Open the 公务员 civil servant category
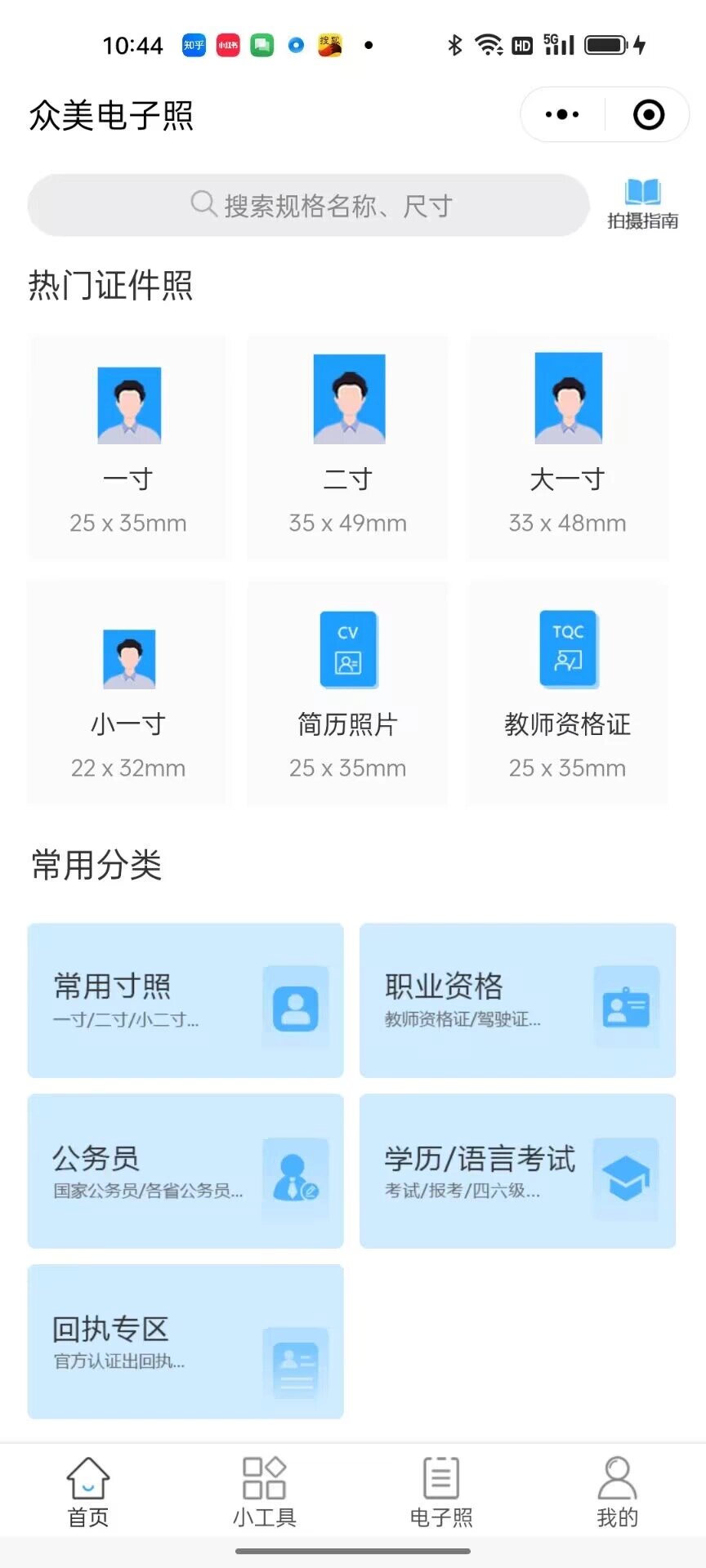The height and width of the screenshot is (1568, 706). click(185, 1170)
